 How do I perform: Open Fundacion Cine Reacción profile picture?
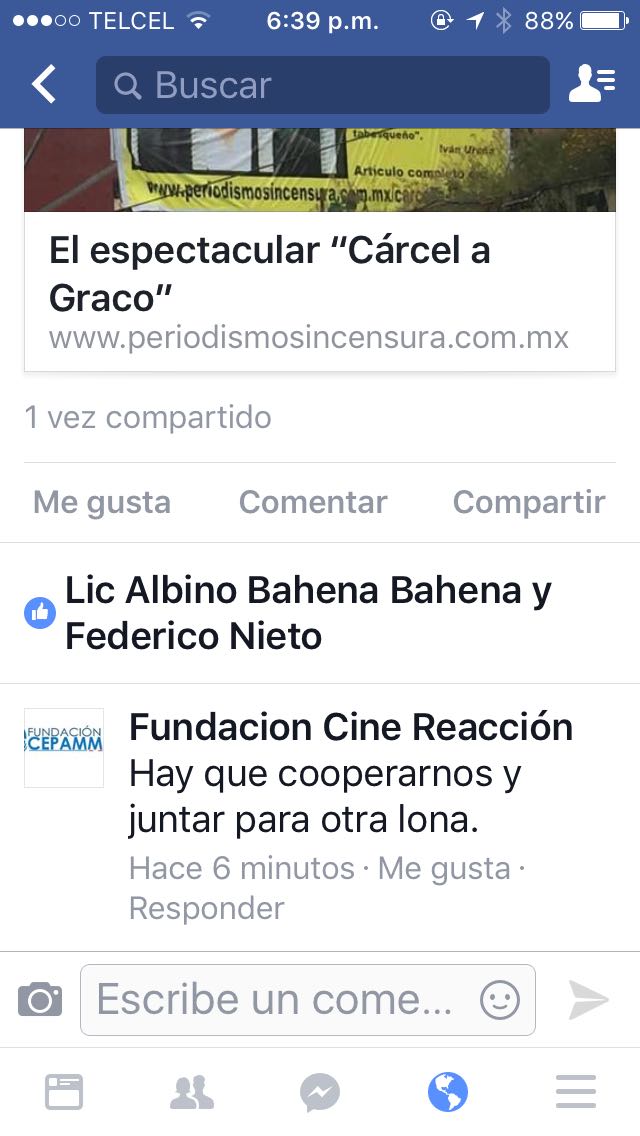(64, 747)
